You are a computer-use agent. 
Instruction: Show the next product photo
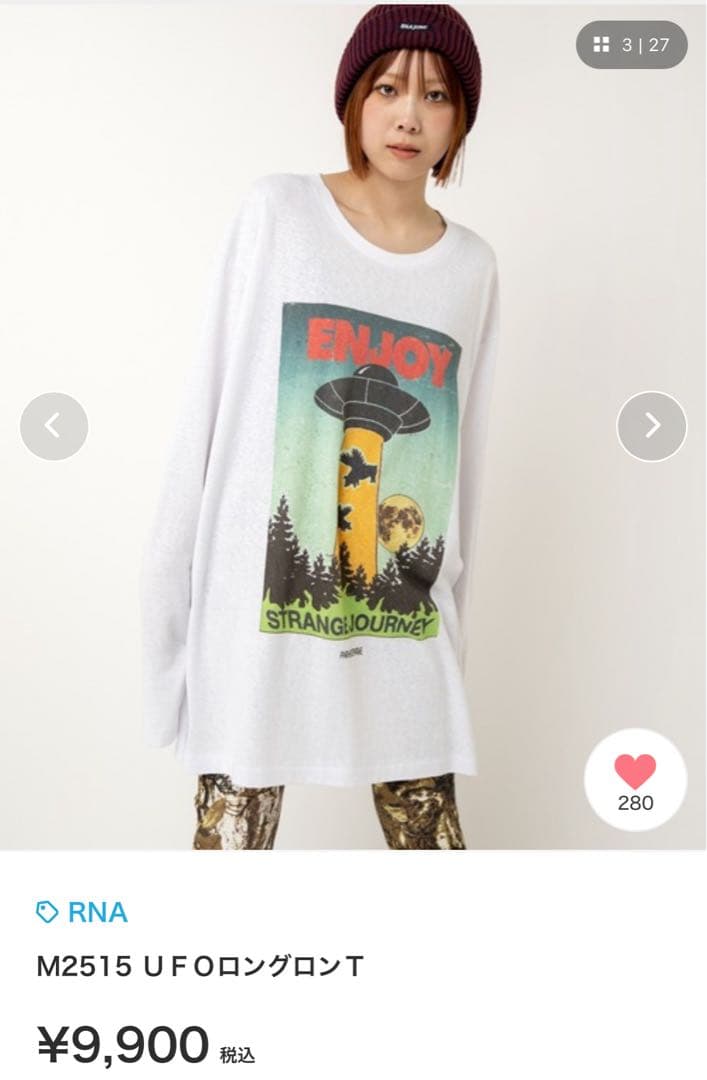(x=652, y=426)
